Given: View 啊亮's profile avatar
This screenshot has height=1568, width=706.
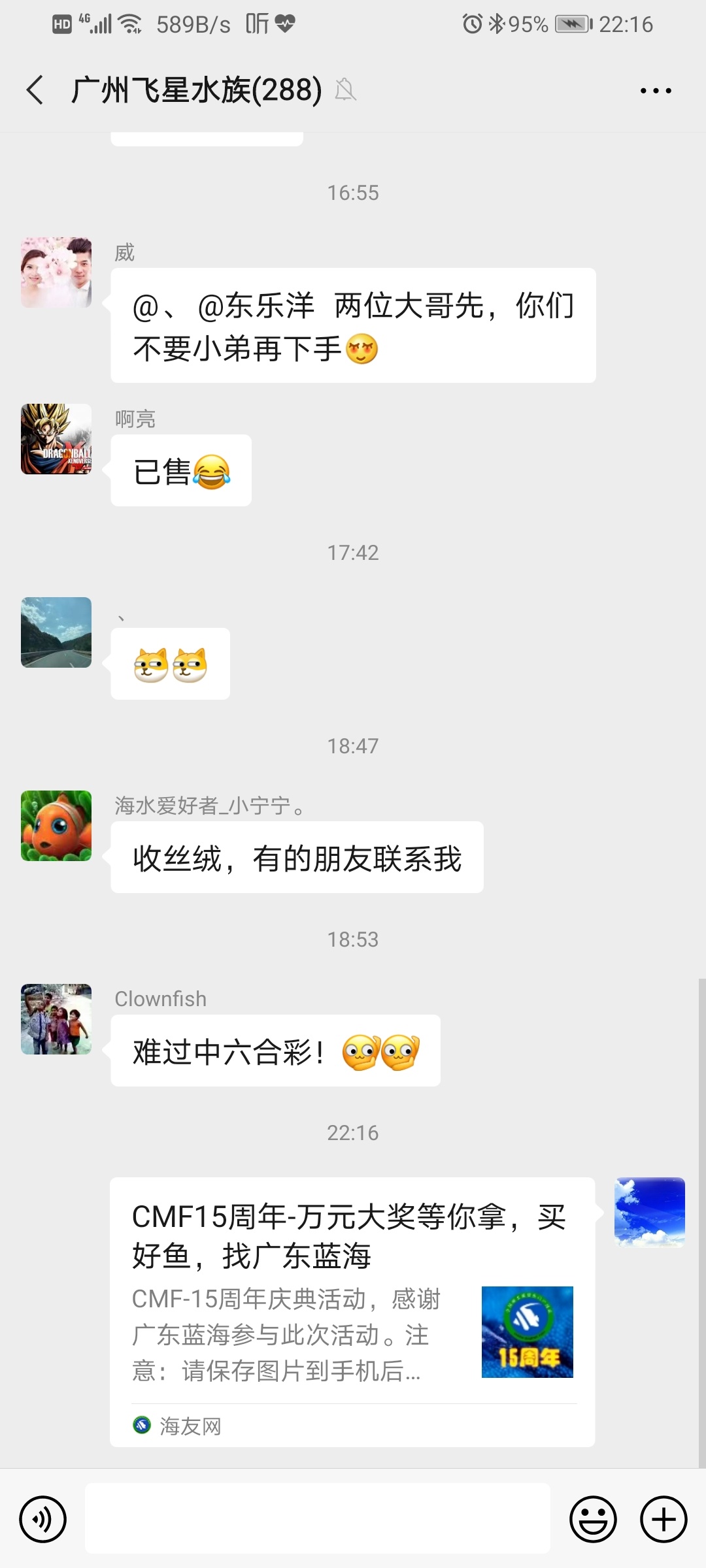Looking at the screenshot, I should [x=56, y=439].
